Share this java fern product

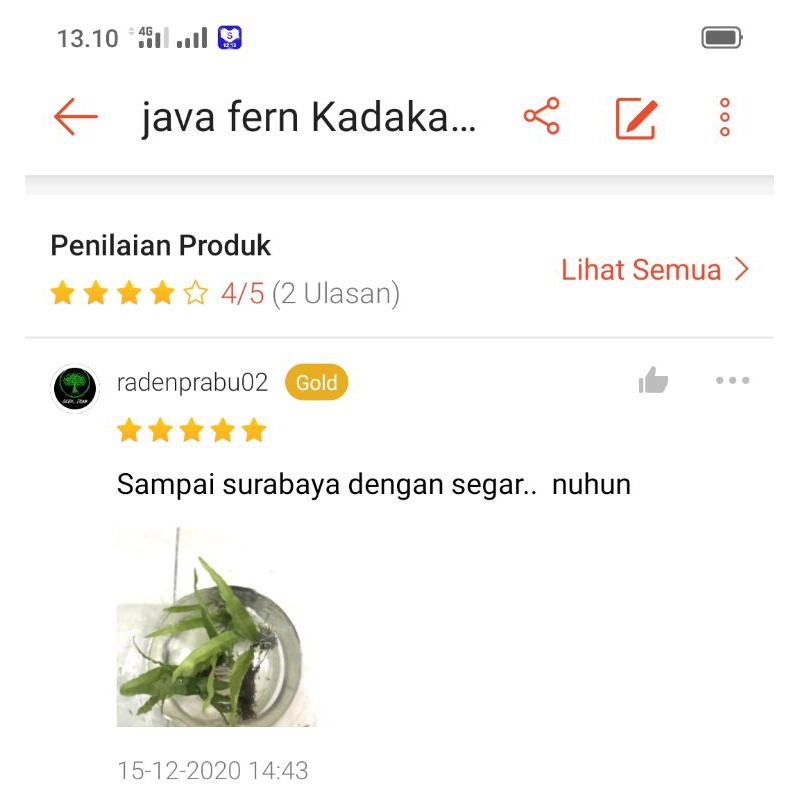(x=542, y=117)
